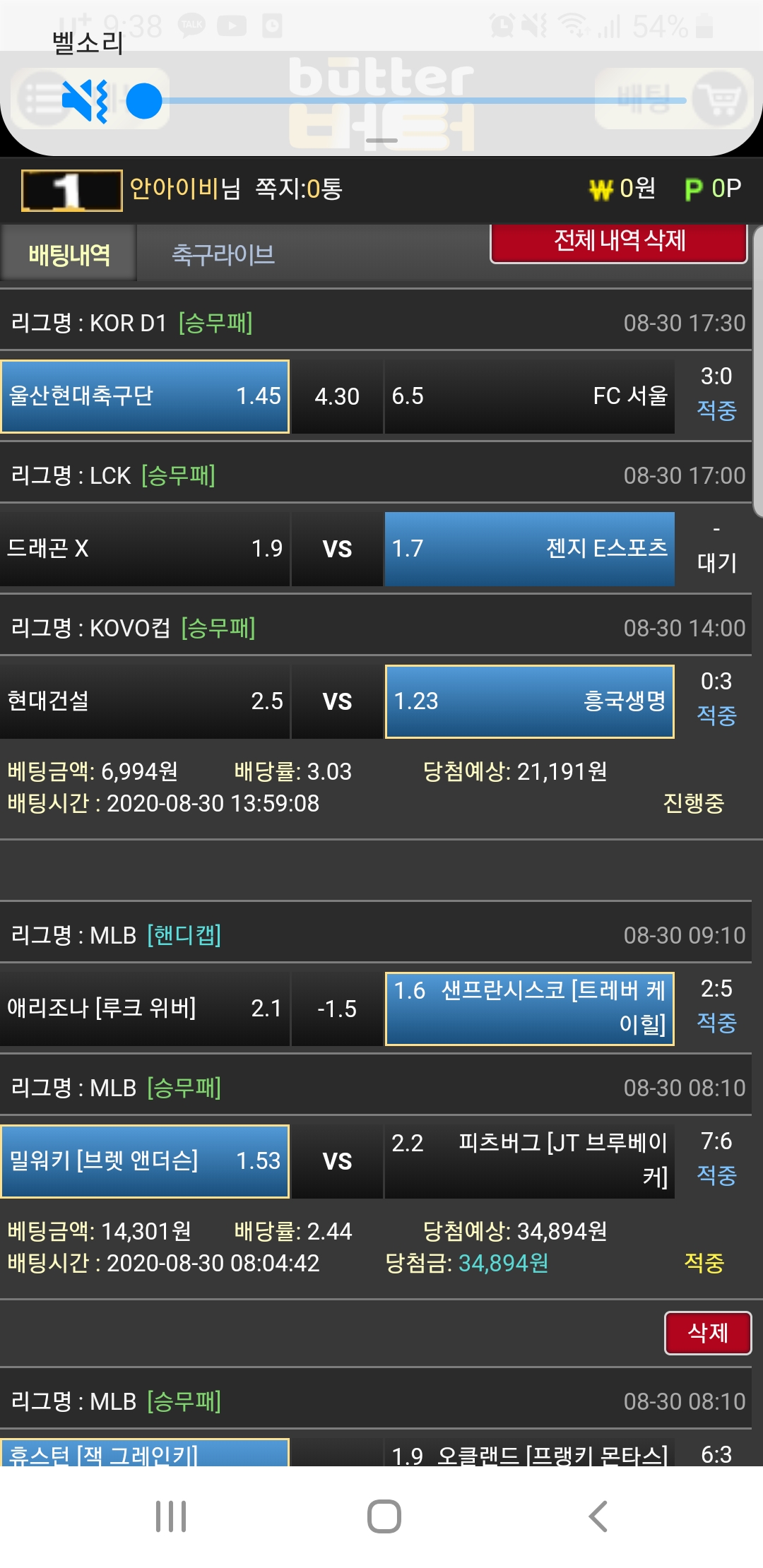The image size is (763, 1568).
Task: Tap the 현대건설 2.5 odds cell
Action: click(145, 701)
